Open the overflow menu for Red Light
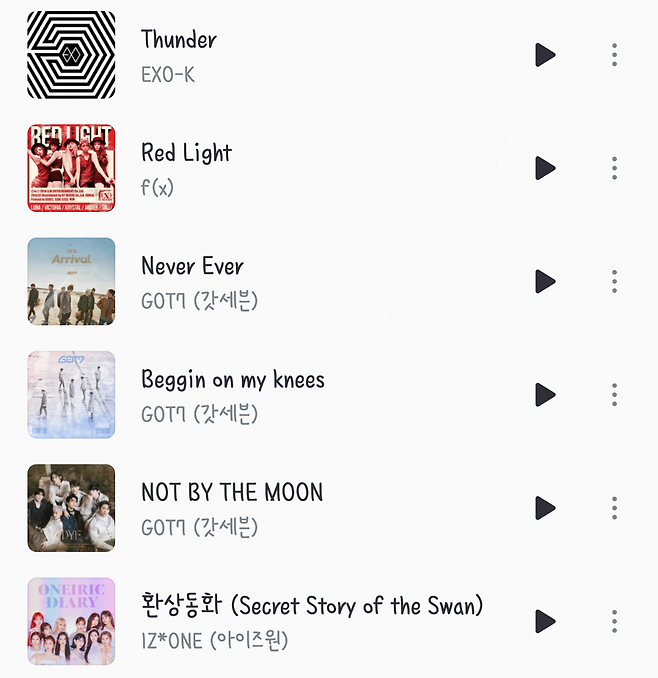 (x=614, y=168)
